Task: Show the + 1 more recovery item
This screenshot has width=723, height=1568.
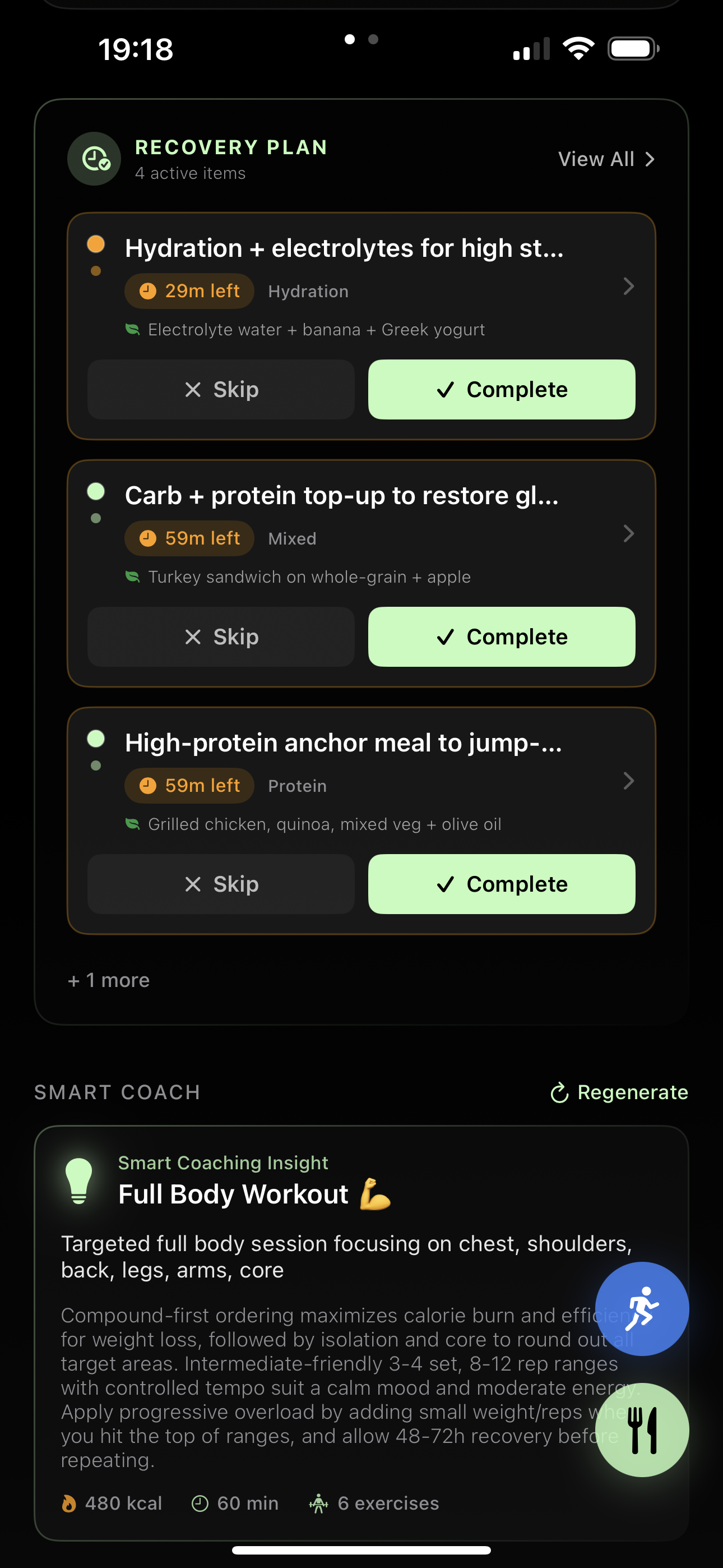Action: (109, 980)
